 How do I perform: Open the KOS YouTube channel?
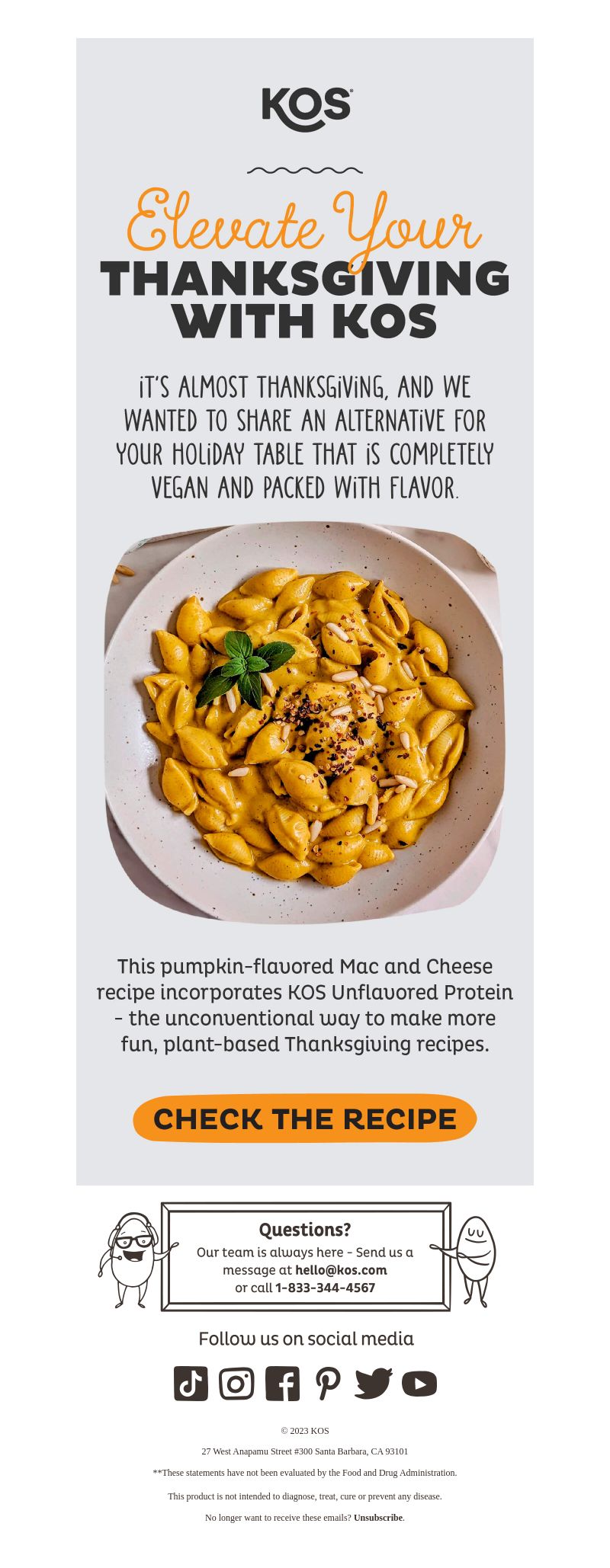pyautogui.click(x=419, y=1383)
